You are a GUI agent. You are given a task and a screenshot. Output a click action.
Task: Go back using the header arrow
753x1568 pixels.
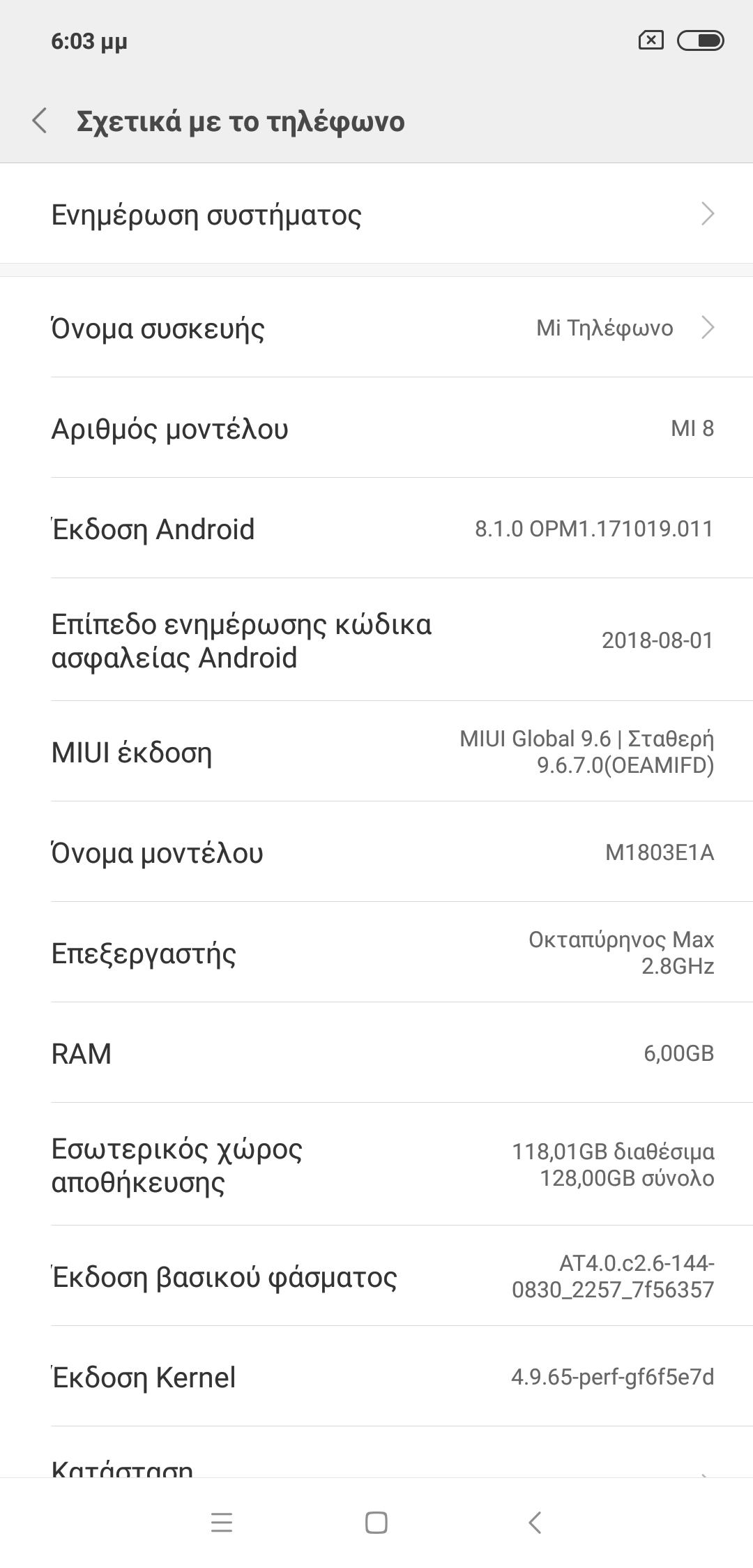click(40, 121)
